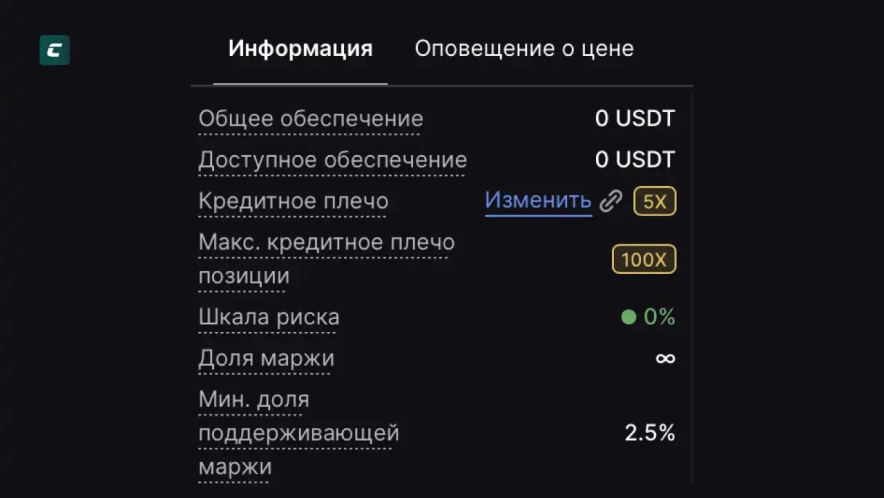Show the hint for Общее обеспечение
This screenshot has height=498, width=884.
pyautogui.click(x=311, y=119)
